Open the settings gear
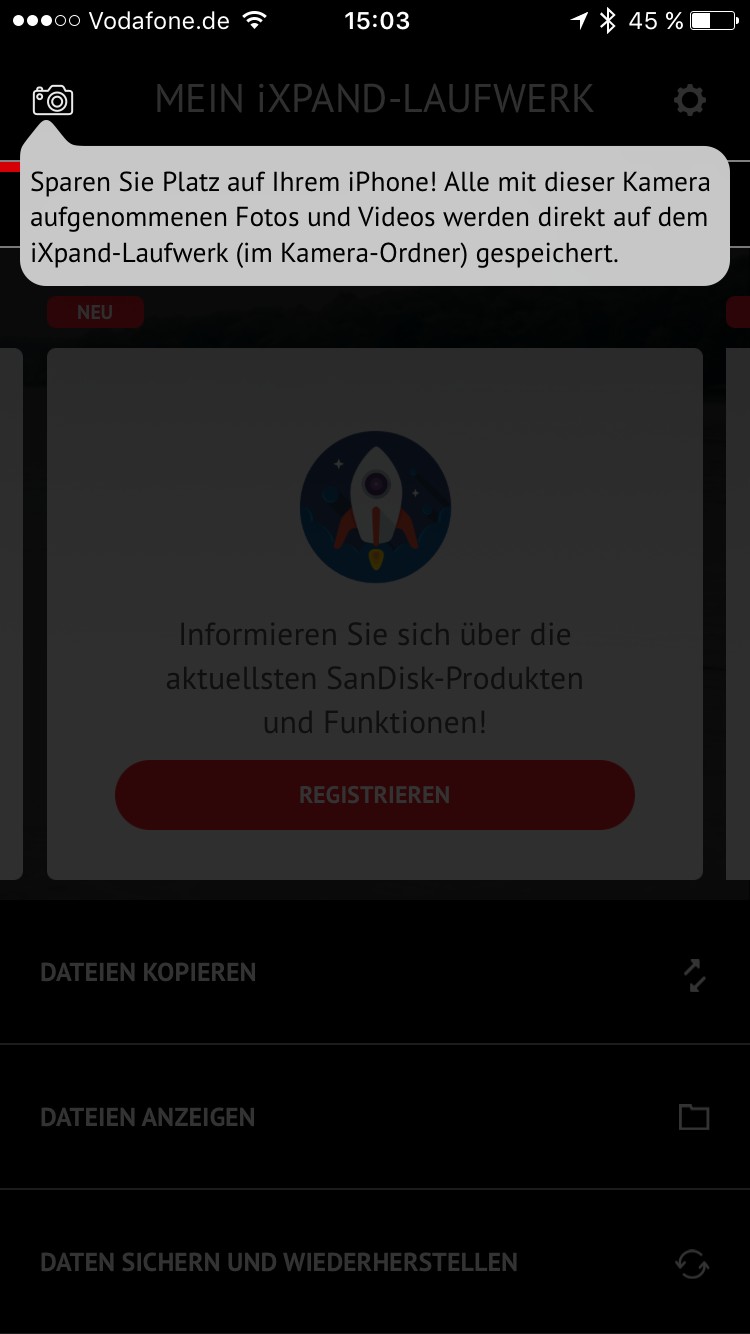This screenshot has width=750, height=1334. (690, 100)
